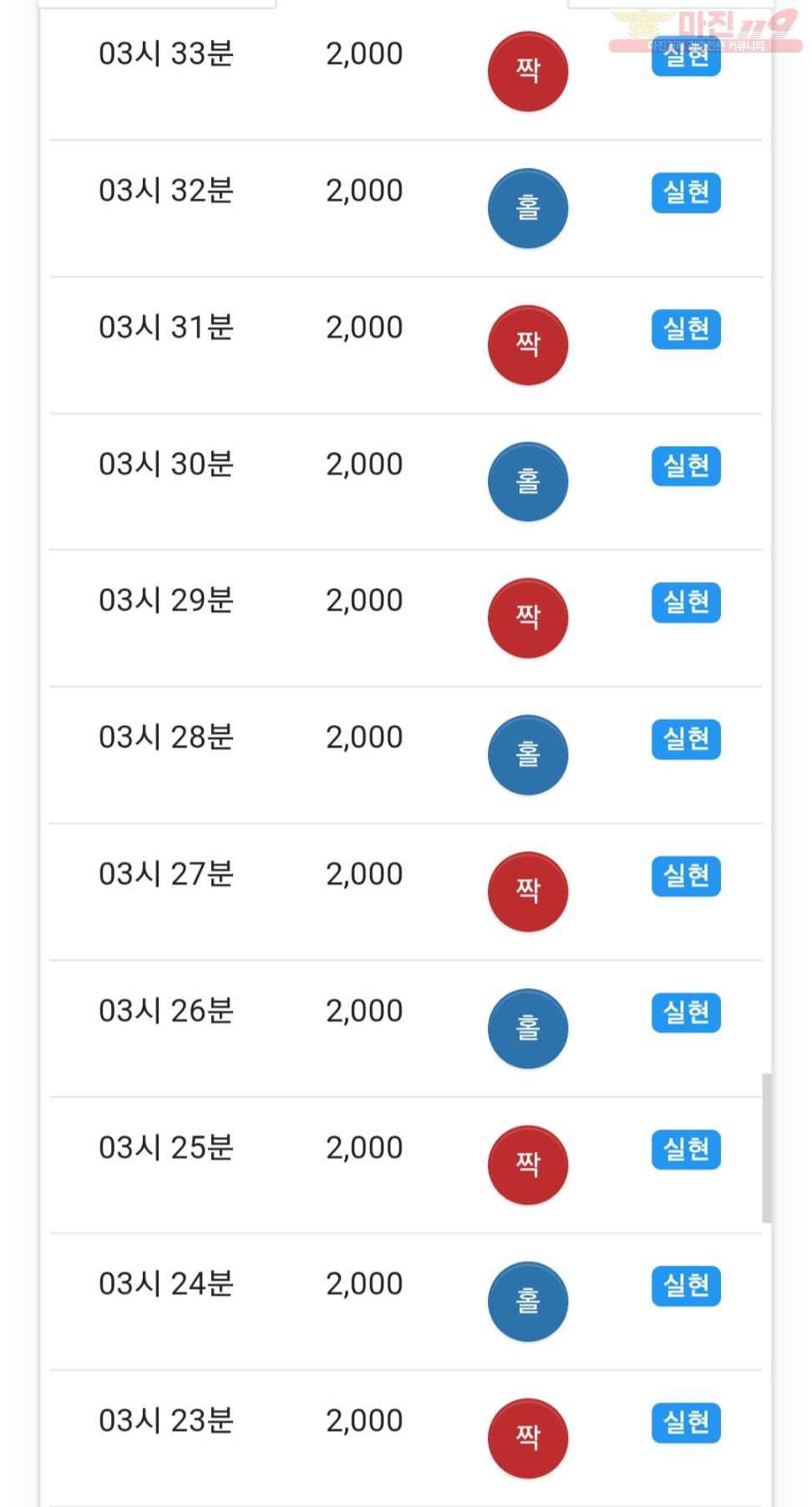Tap 실현 badge for the 03시 27분 entry
The height and width of the screenshot is (1507, 812).
coord(686,876)
